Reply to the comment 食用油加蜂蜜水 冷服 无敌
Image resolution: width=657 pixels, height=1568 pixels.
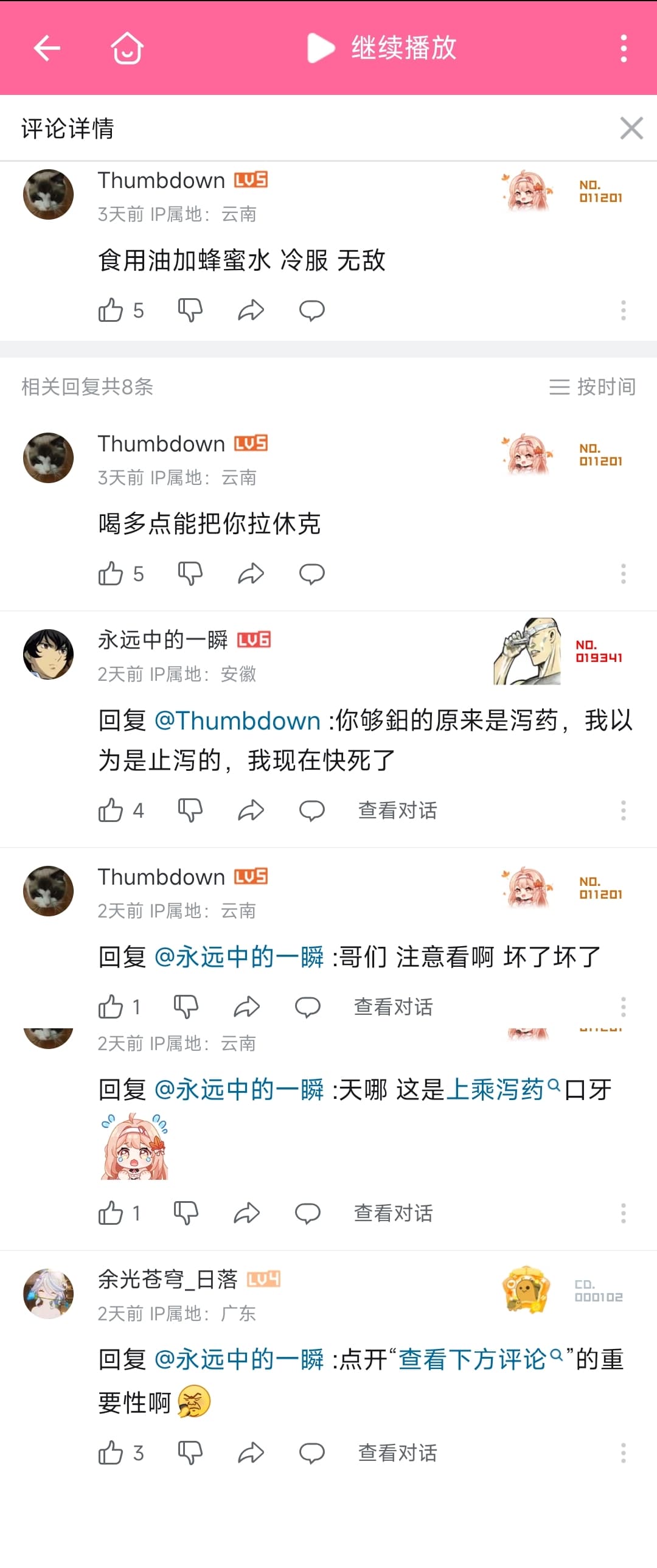click(311, 310)
